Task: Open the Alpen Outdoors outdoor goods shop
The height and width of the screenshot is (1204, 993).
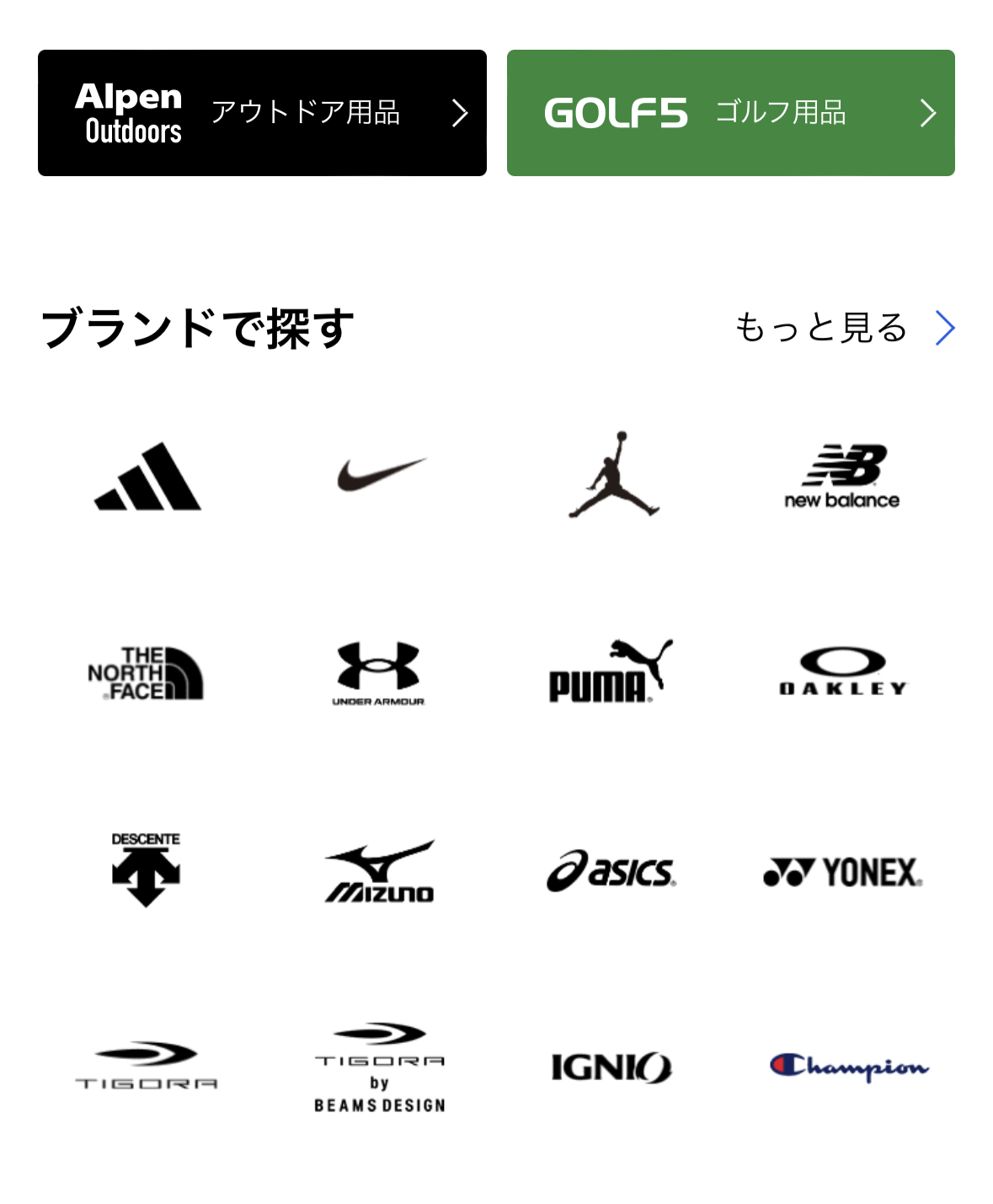Action: (x=262, y=113)
